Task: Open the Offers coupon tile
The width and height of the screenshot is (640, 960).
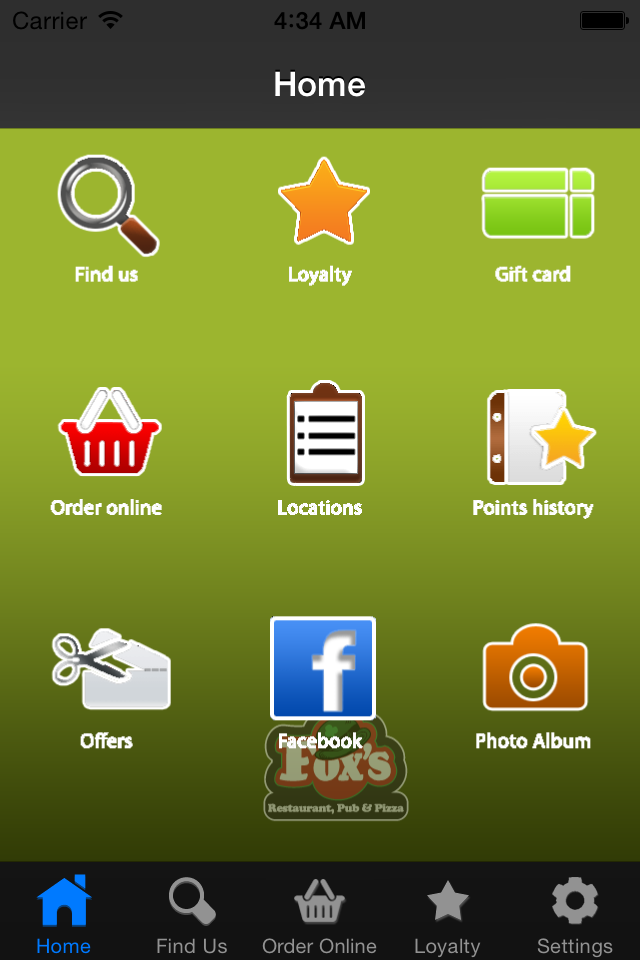Action: pyautogui.click(x=108, y=689)
